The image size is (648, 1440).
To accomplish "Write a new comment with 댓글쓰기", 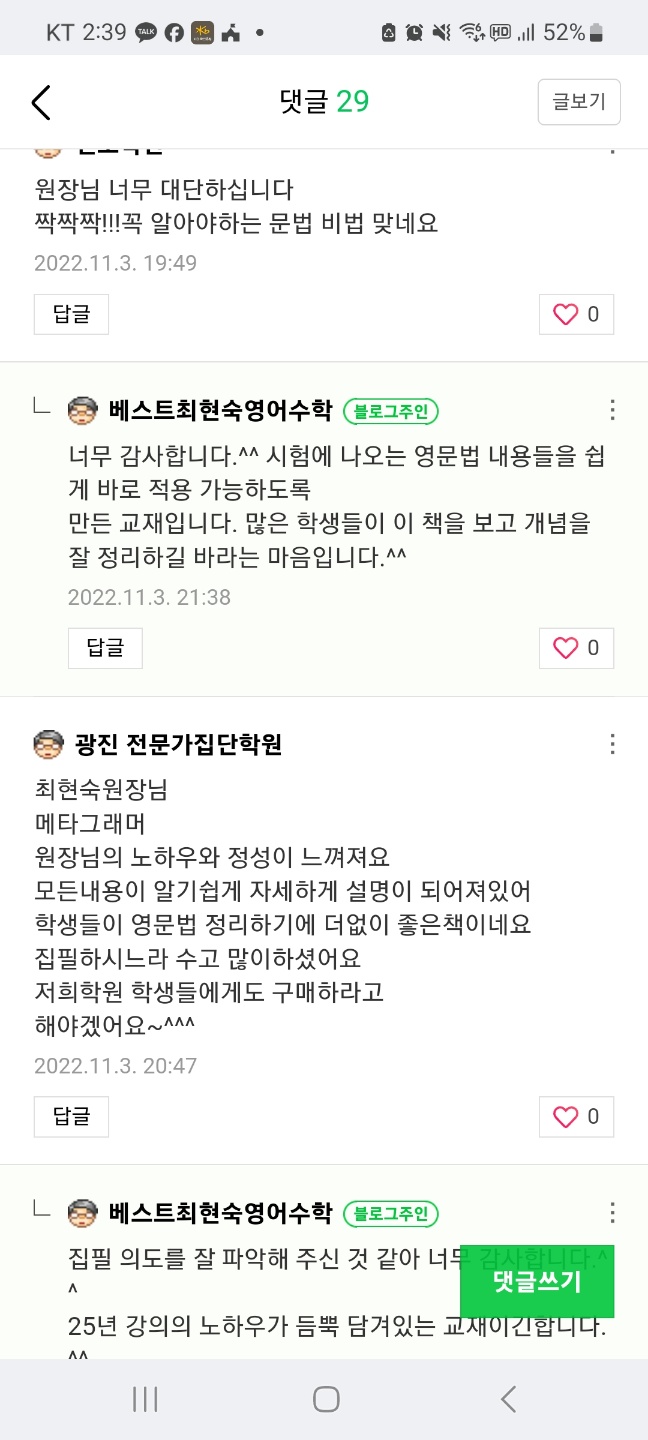I will tap(537, 1281).
